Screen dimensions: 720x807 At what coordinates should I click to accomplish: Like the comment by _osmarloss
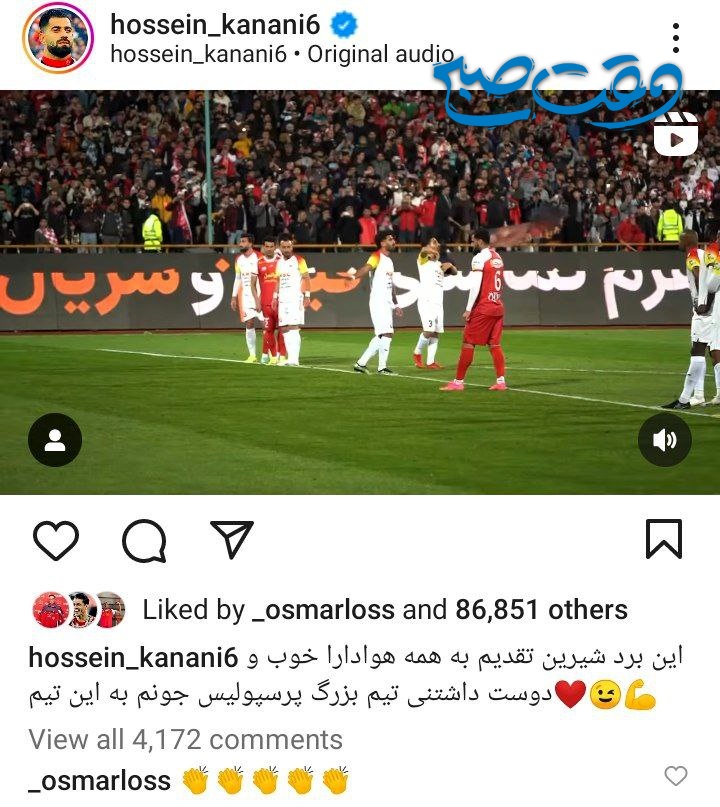click(676, 776)
